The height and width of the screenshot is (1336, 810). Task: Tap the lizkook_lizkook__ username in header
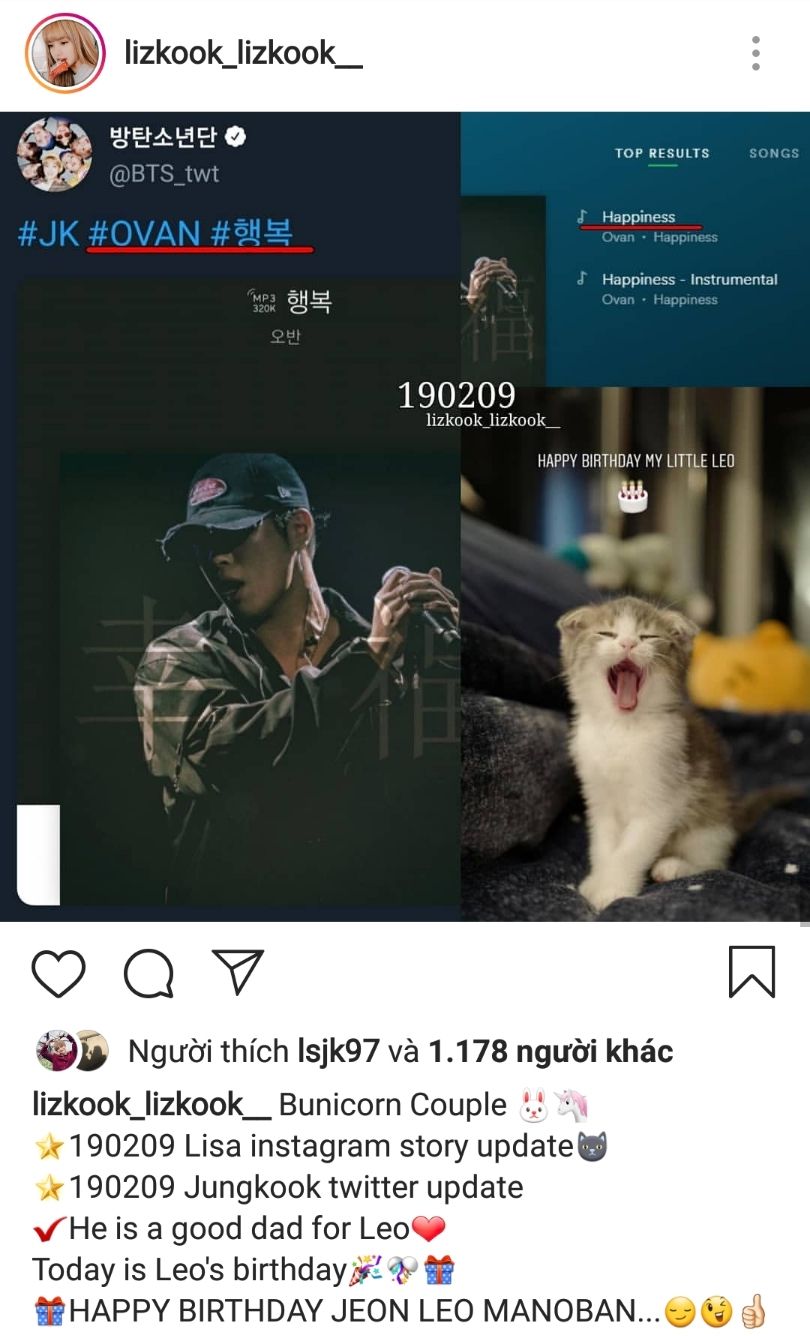pyautogui.click(x=243, y=53)
